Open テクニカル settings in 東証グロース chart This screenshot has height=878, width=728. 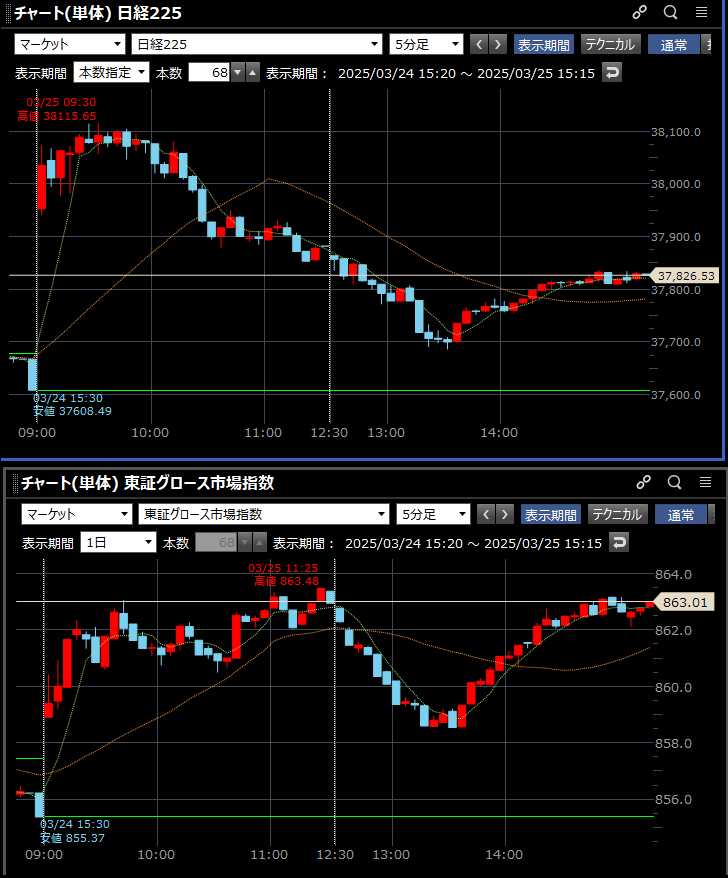(617, 514)
